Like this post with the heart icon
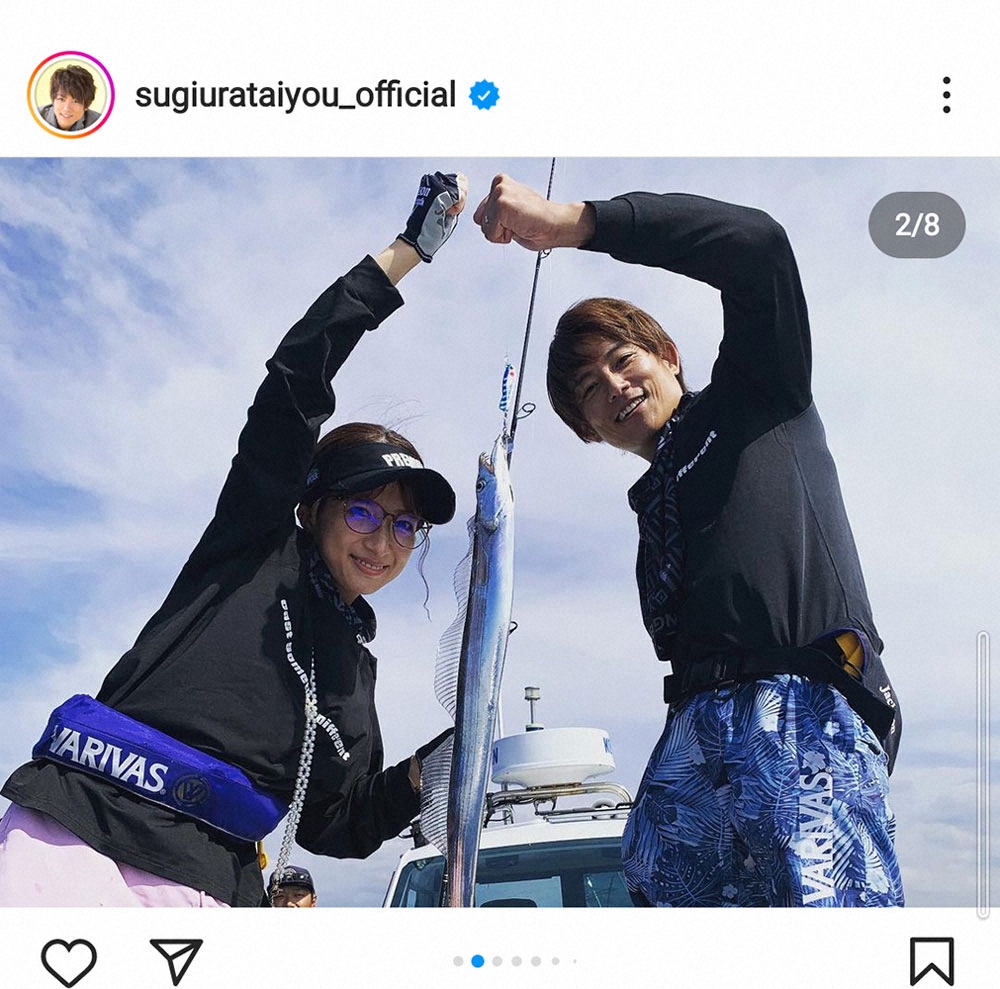1000x989 pixels. tap(69, 961)
